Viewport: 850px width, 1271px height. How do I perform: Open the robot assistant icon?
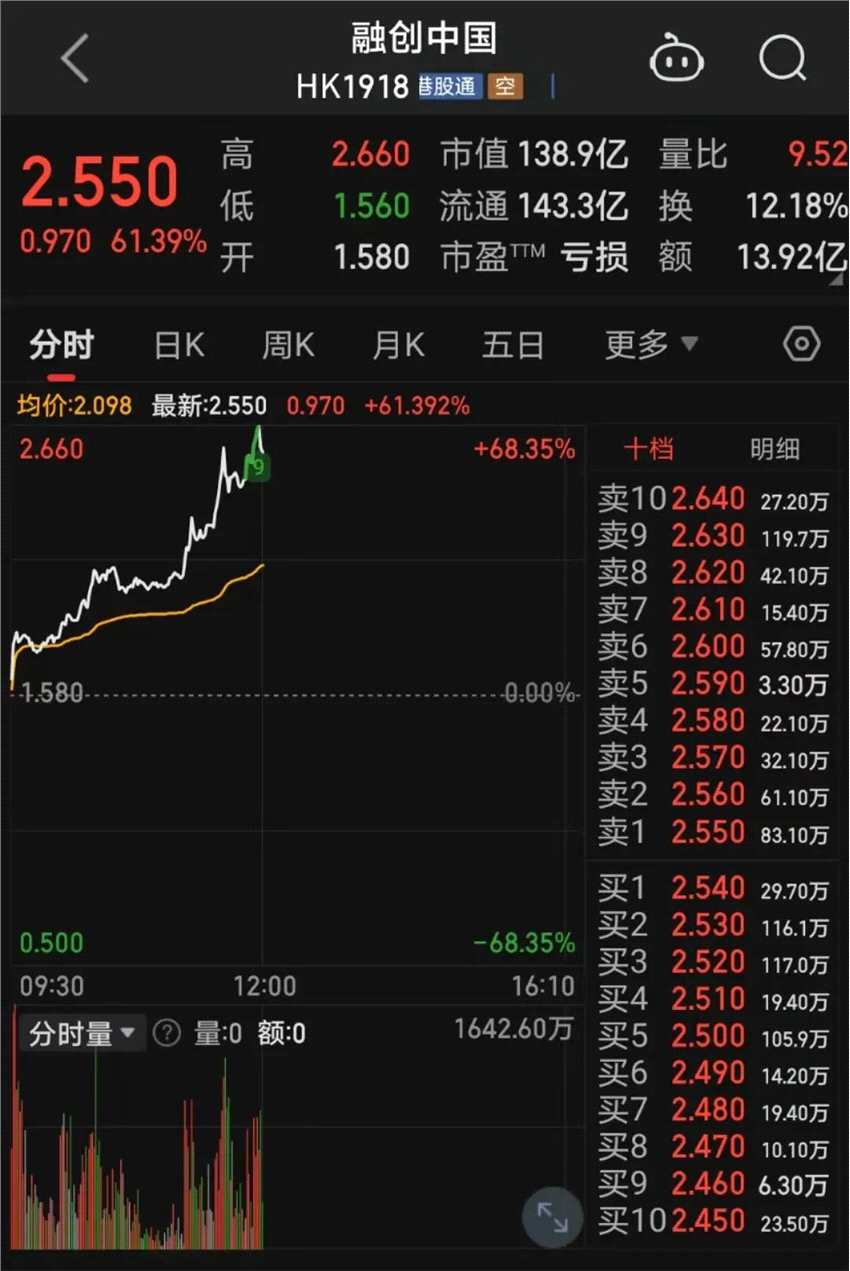coord(676,58)
